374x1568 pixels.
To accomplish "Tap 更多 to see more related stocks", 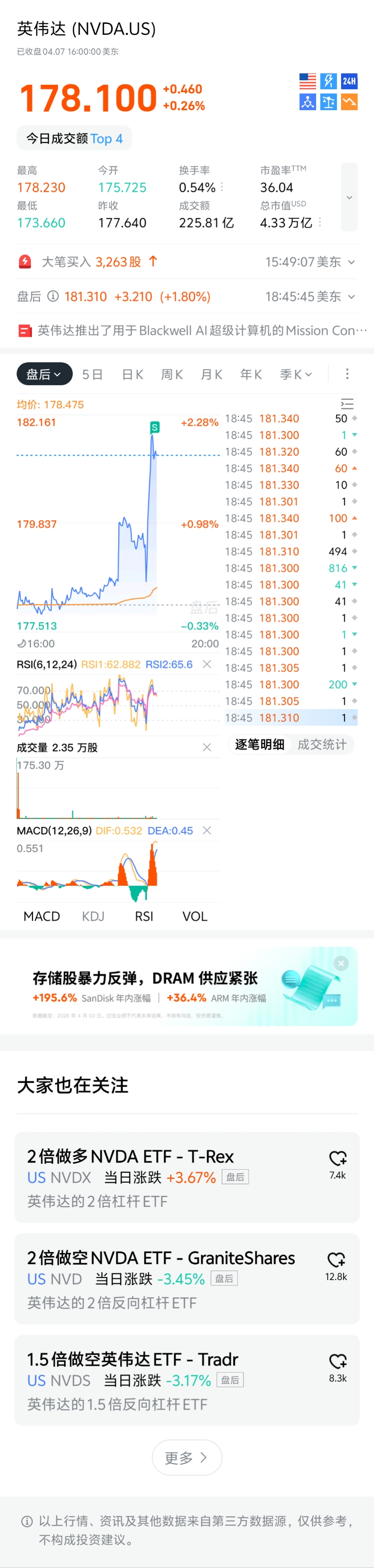I will (187, 1457).
